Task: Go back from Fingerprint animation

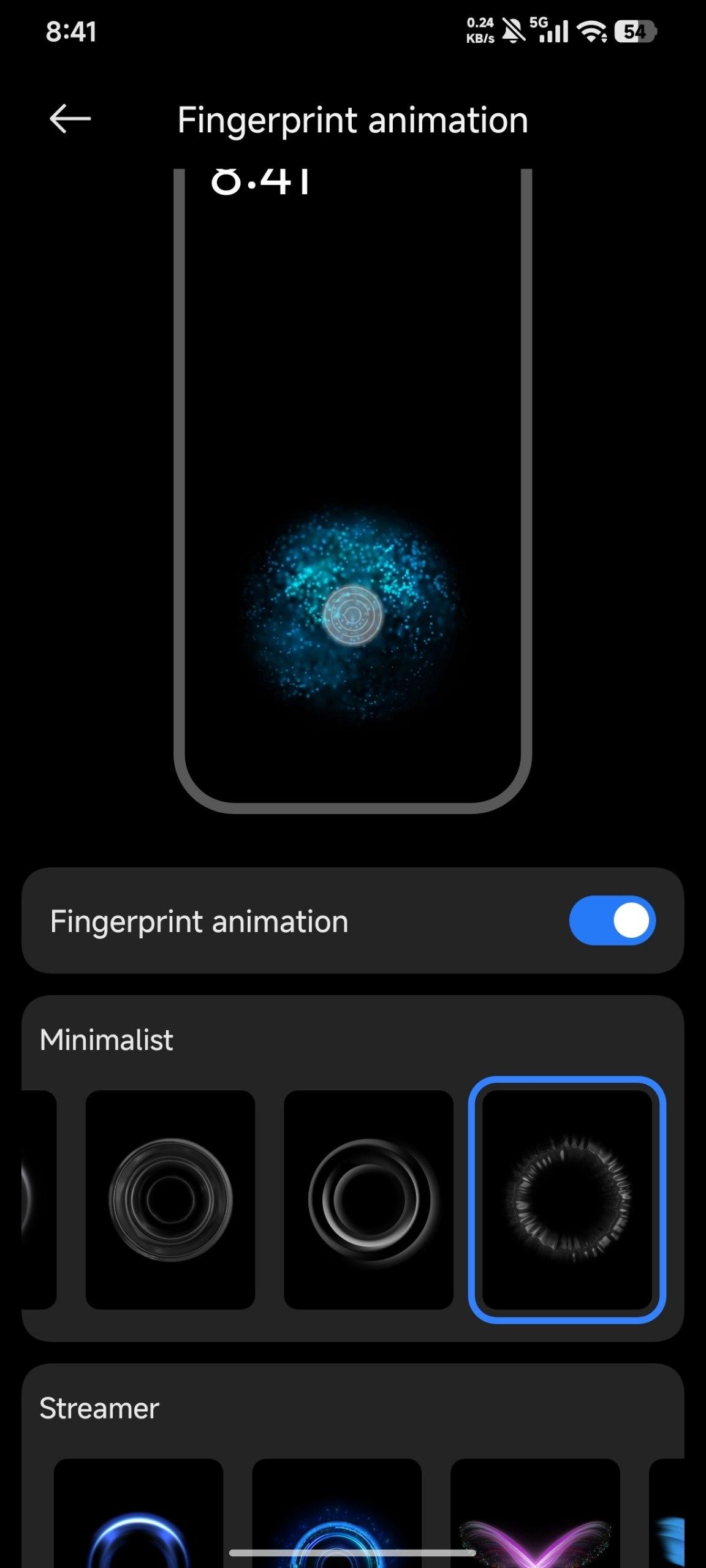Action: tap(70, 119)
